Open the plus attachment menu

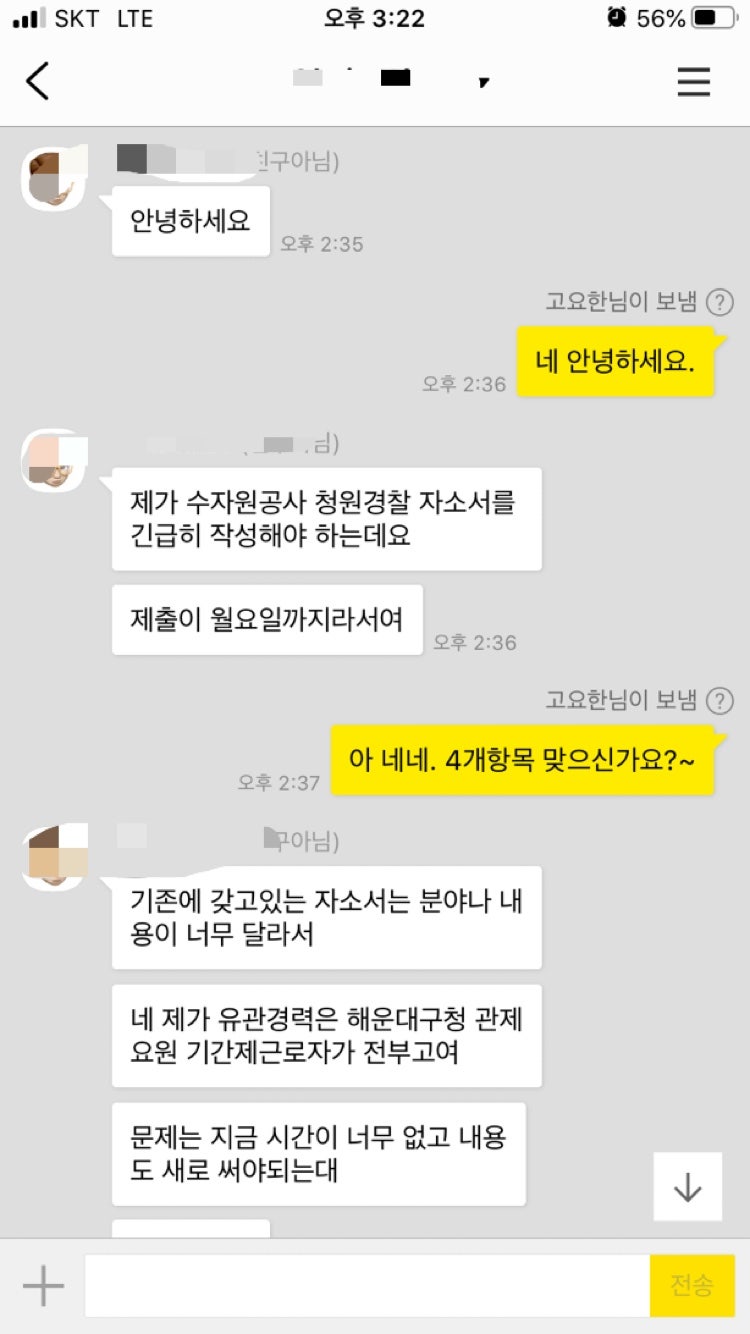pyautogui.click(x=43, y=1285)
